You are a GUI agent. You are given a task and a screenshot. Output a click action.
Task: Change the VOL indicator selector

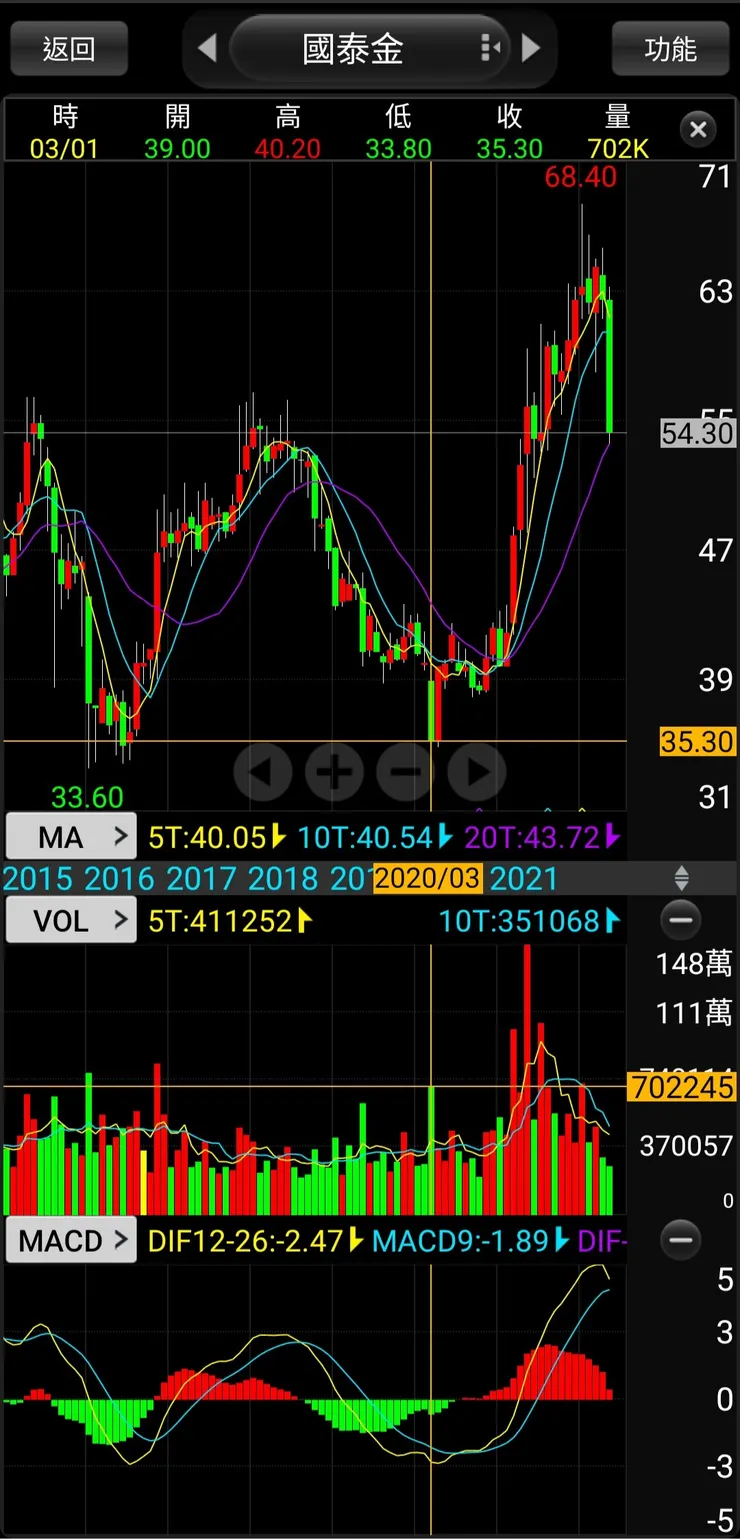[x=72, y=920]
